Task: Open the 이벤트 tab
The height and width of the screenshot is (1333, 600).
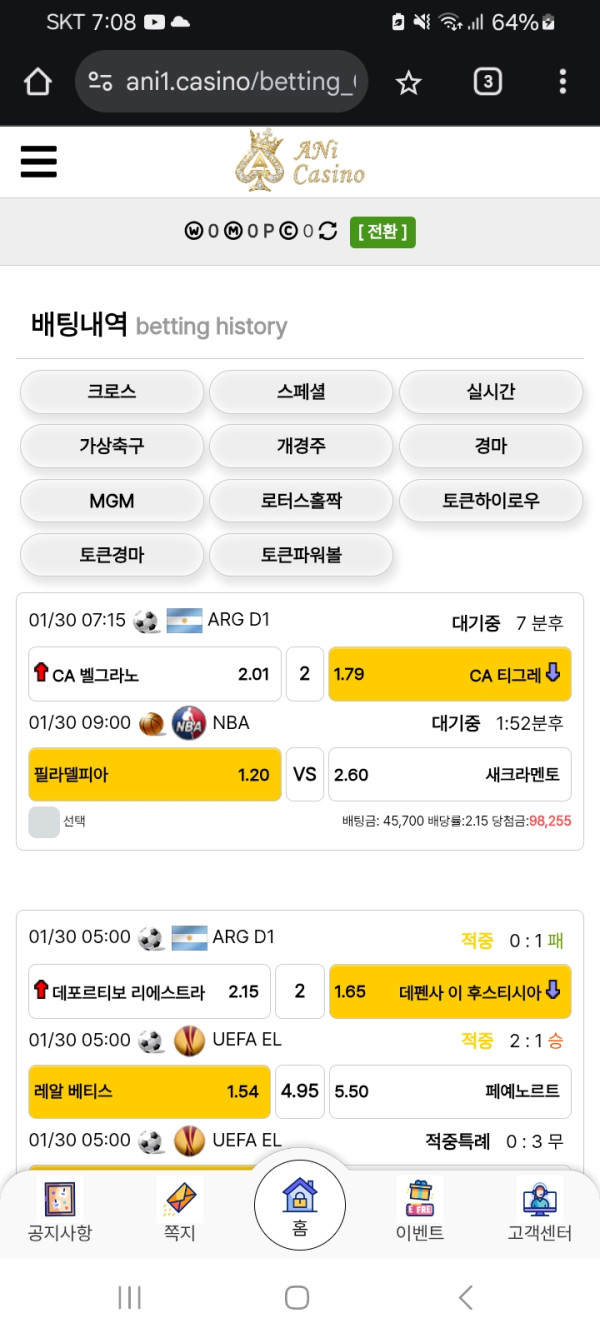Action: pyautogui.click(x=420, y=1209)
